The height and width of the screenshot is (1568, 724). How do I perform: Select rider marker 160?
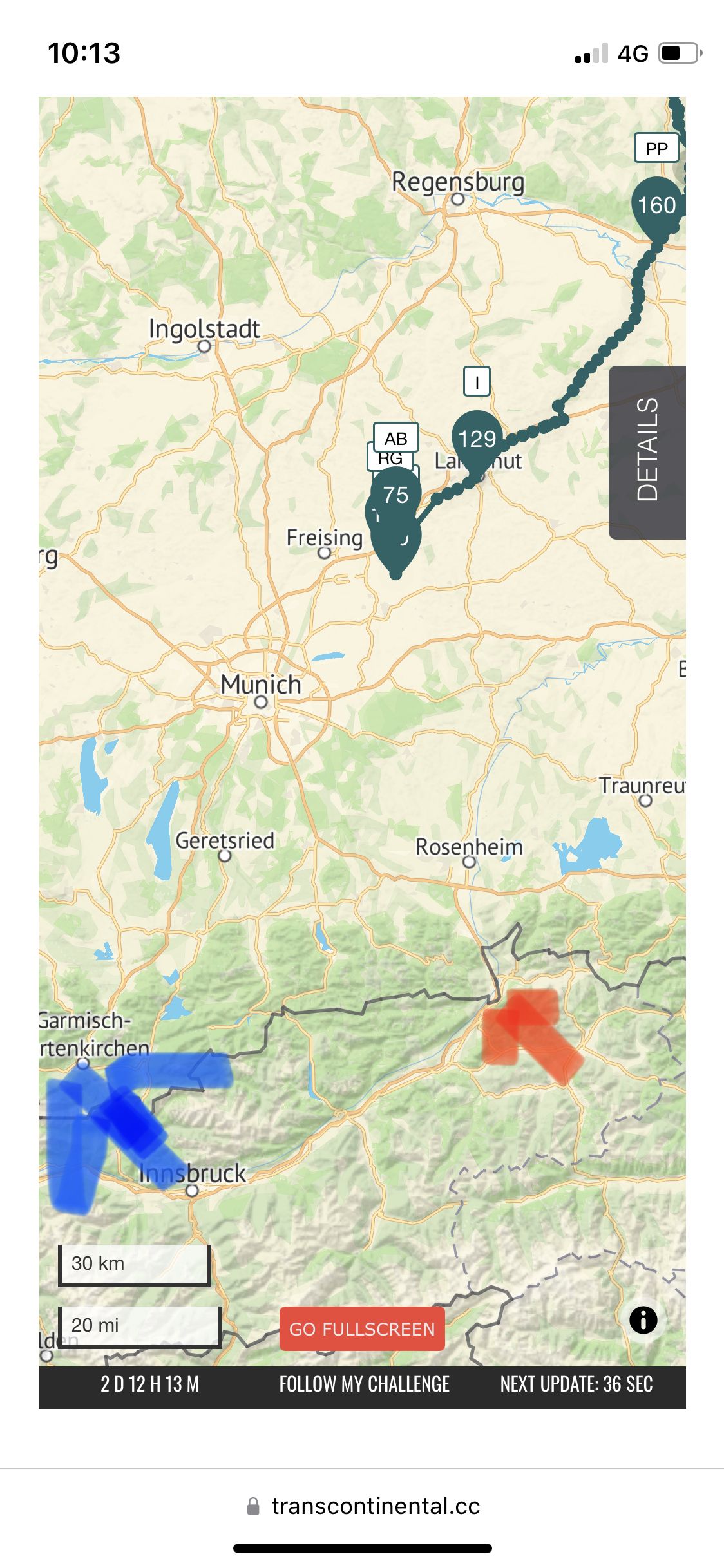[x=656, y=206]
